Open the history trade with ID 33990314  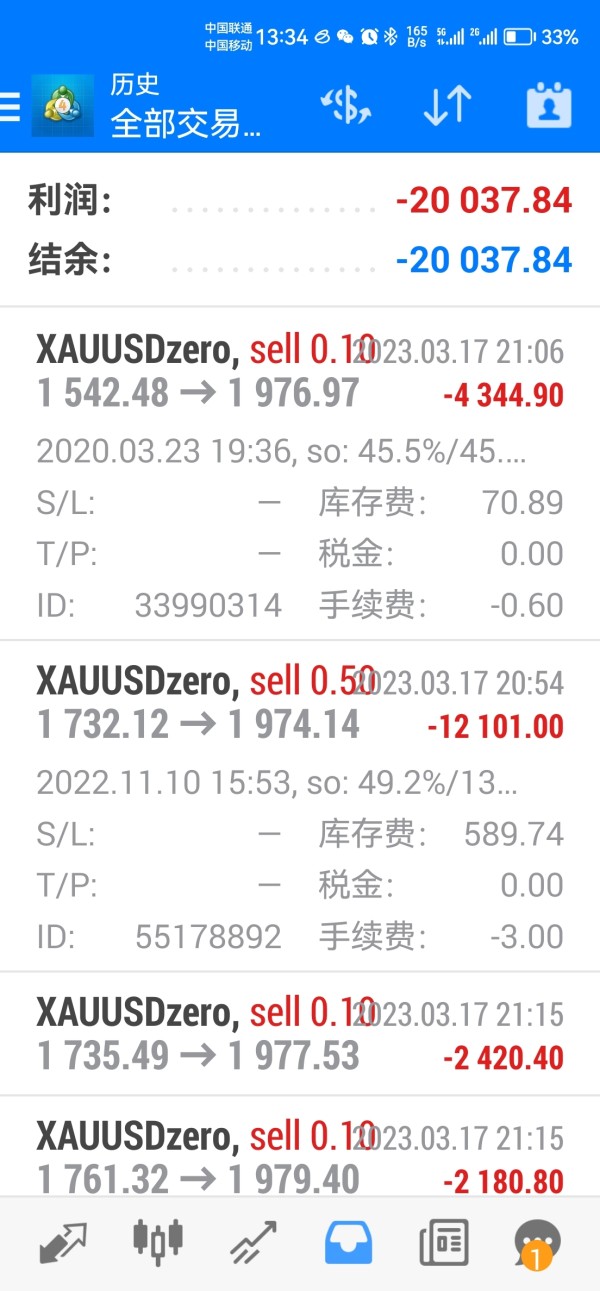(x=300, y=474)
